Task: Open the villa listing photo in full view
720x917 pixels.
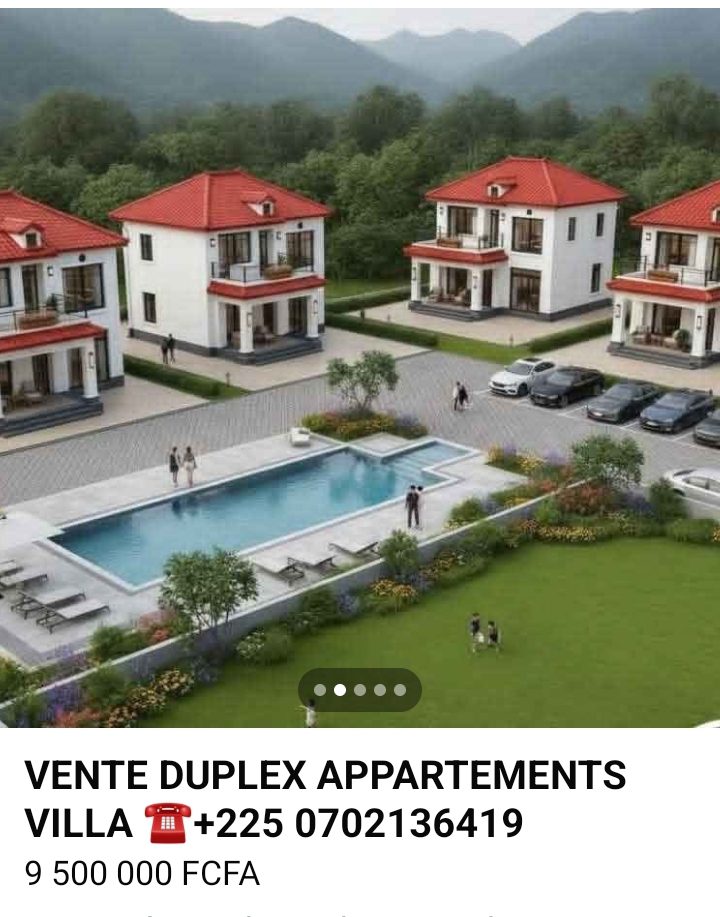Action: [360, 360]
